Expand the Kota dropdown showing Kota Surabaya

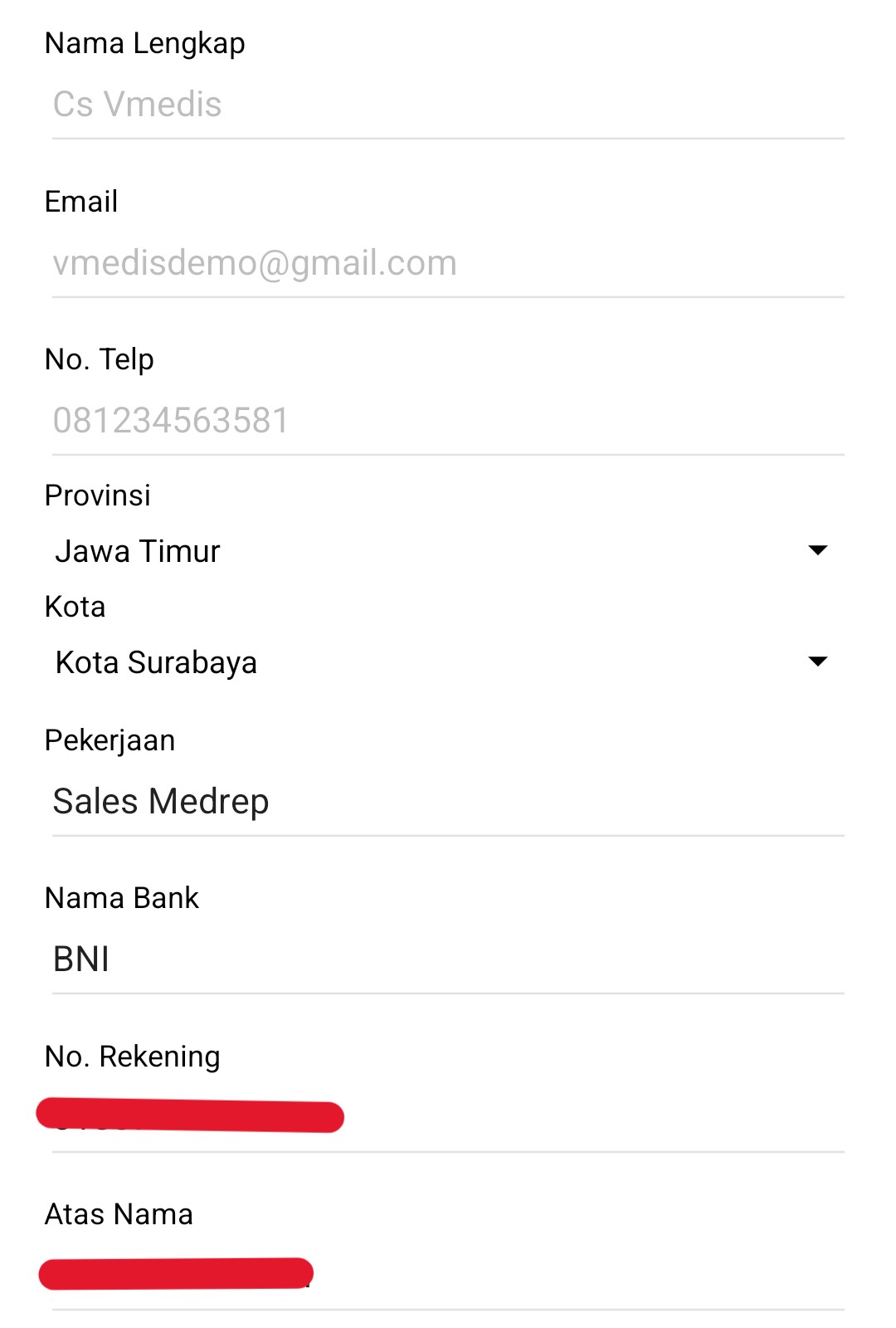click(x=440, y=662)
